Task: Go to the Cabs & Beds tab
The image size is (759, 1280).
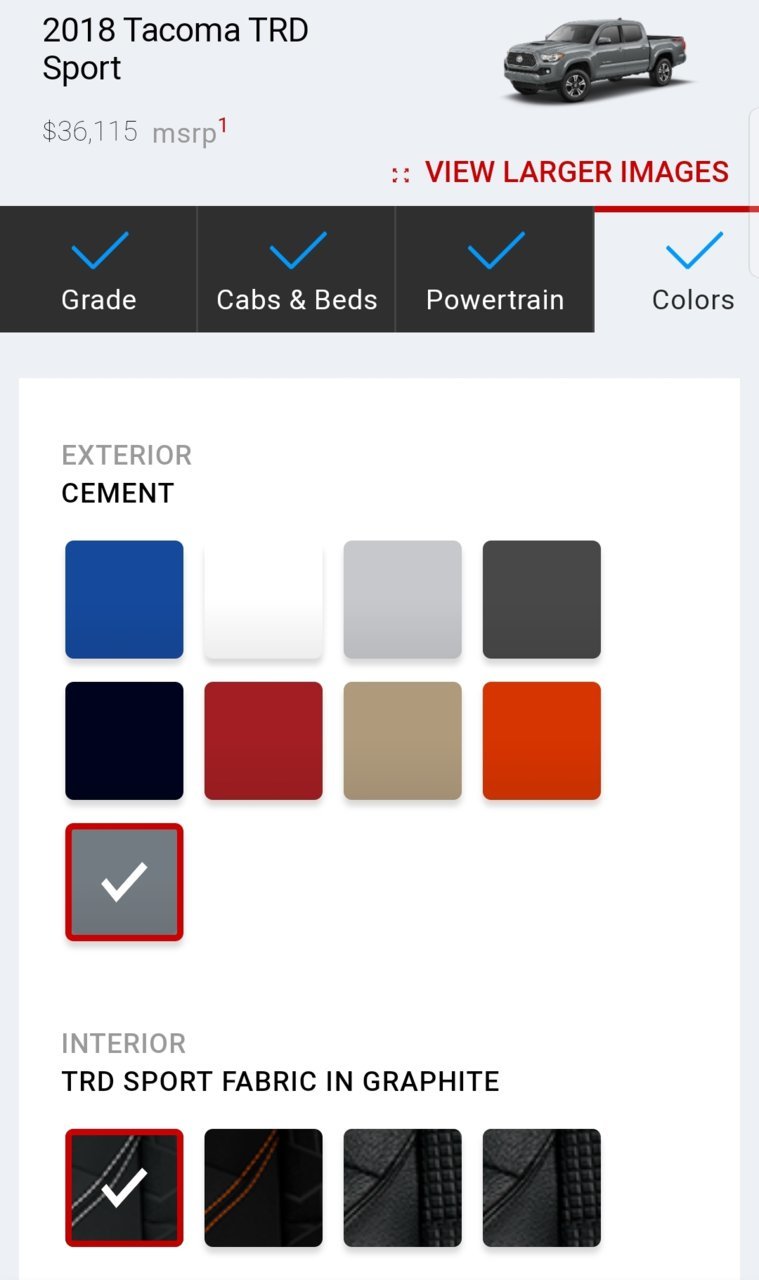Action: [296, 269]
